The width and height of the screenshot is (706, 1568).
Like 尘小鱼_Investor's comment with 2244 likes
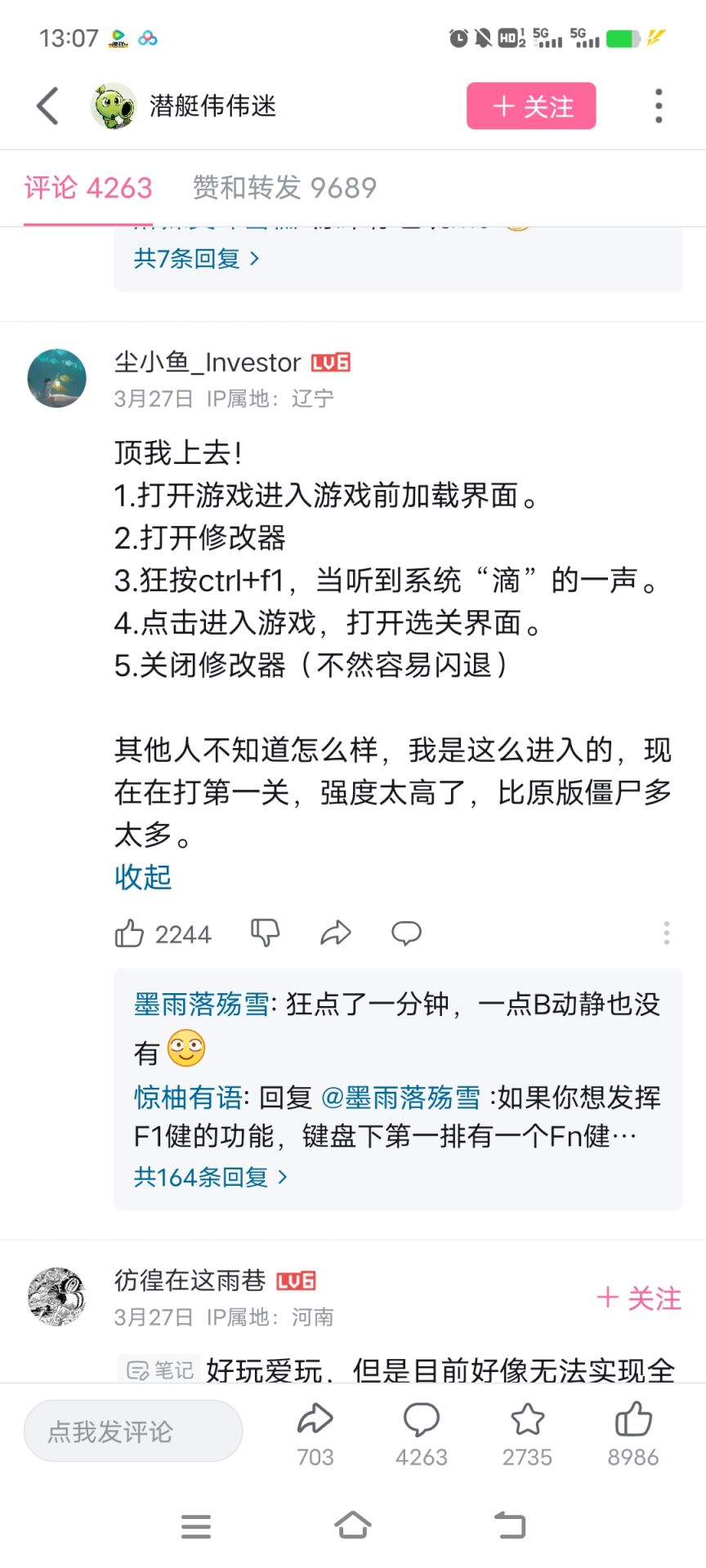pos(130,933)
